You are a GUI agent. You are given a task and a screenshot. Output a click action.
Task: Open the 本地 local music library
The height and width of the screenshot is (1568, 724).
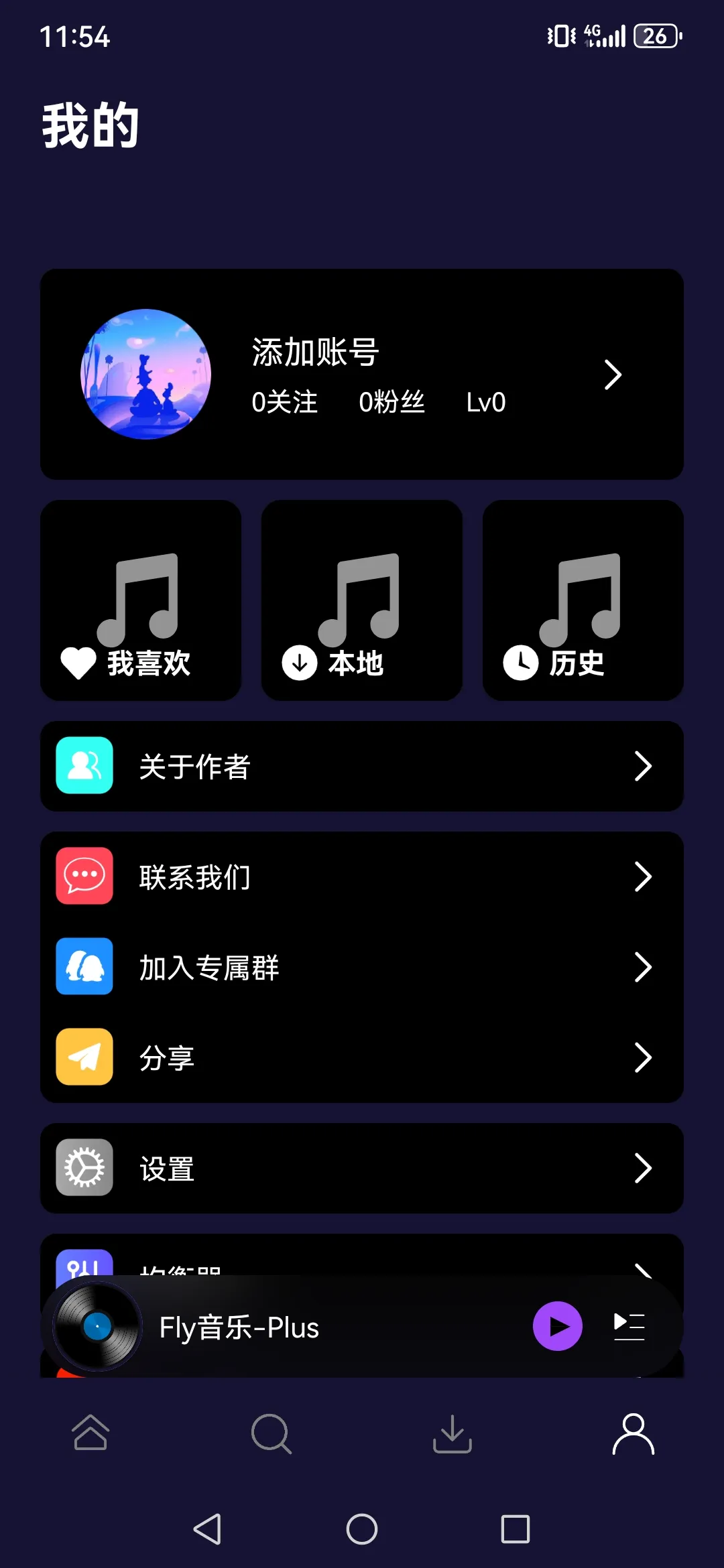361,601
